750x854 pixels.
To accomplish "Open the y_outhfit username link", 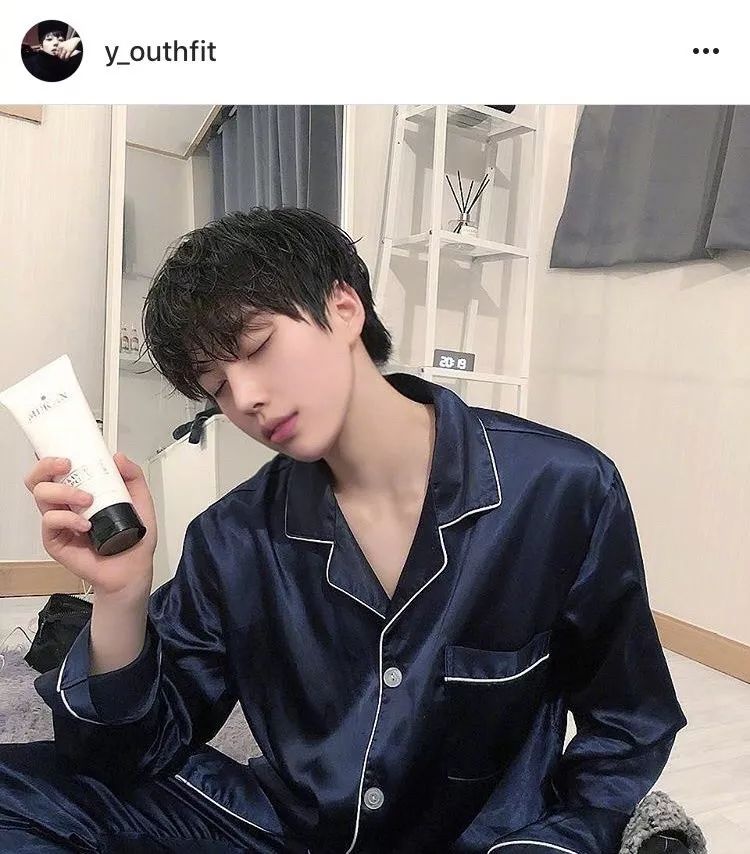I will (160, 52).
